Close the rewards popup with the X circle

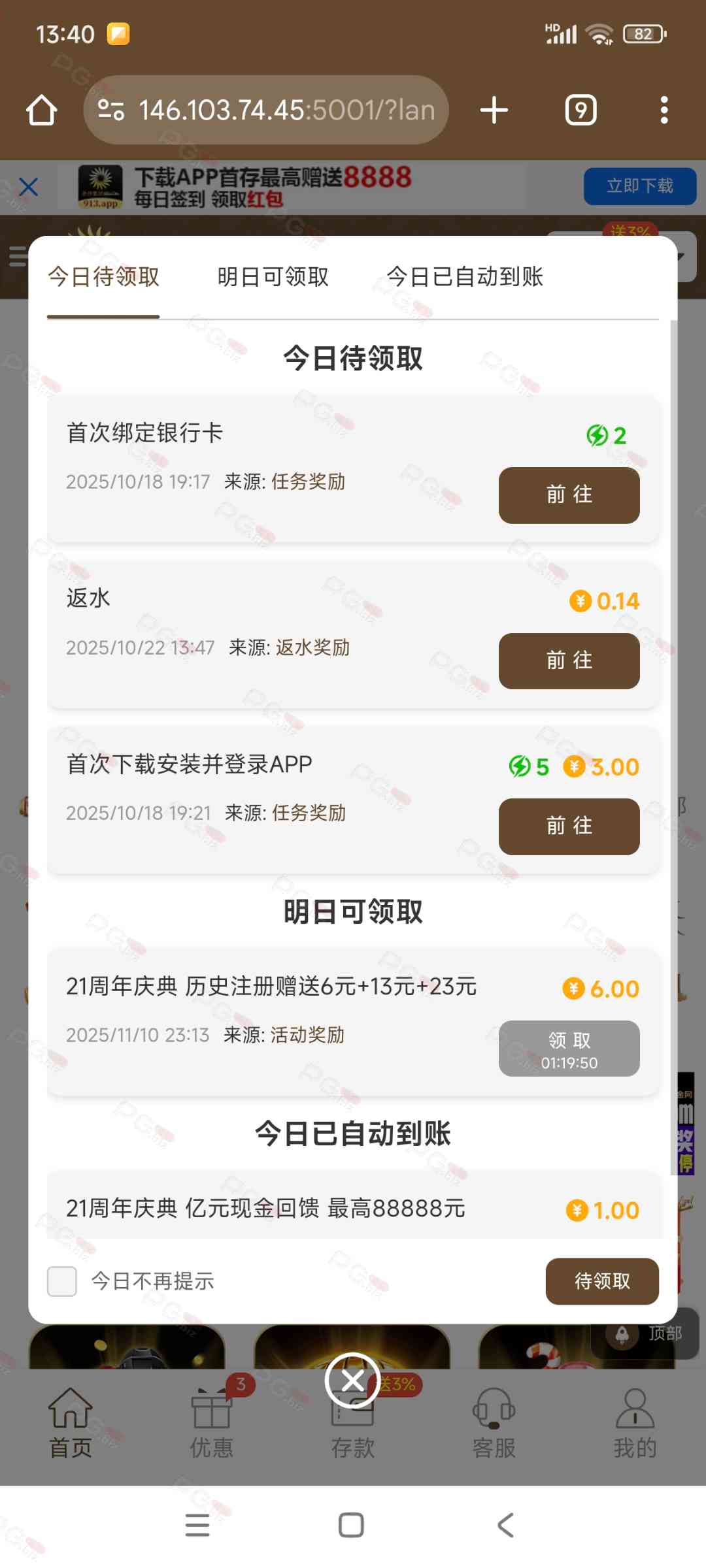[x=353, y=1380]
